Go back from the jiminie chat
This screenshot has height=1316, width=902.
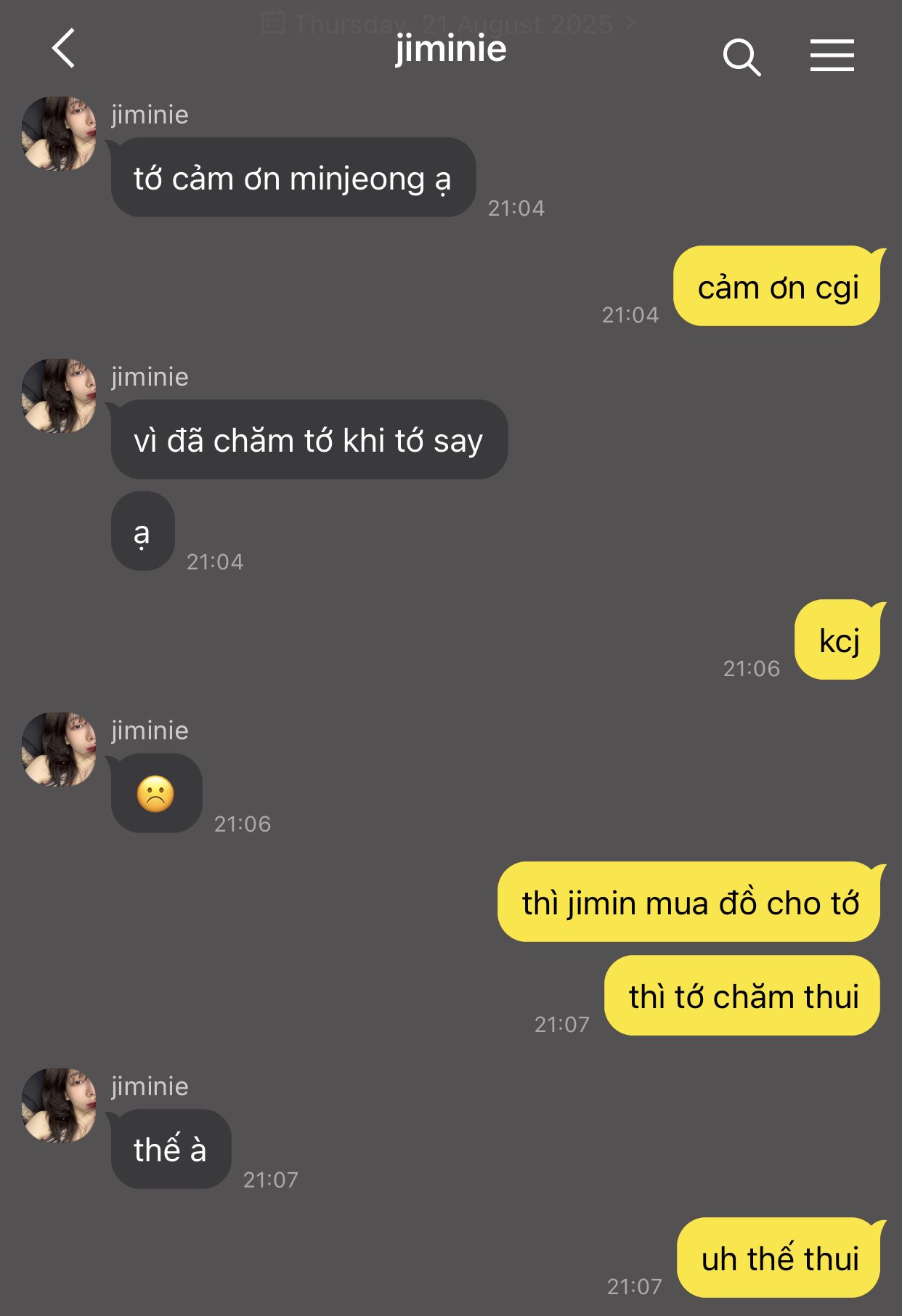click(x=64, y=49)
